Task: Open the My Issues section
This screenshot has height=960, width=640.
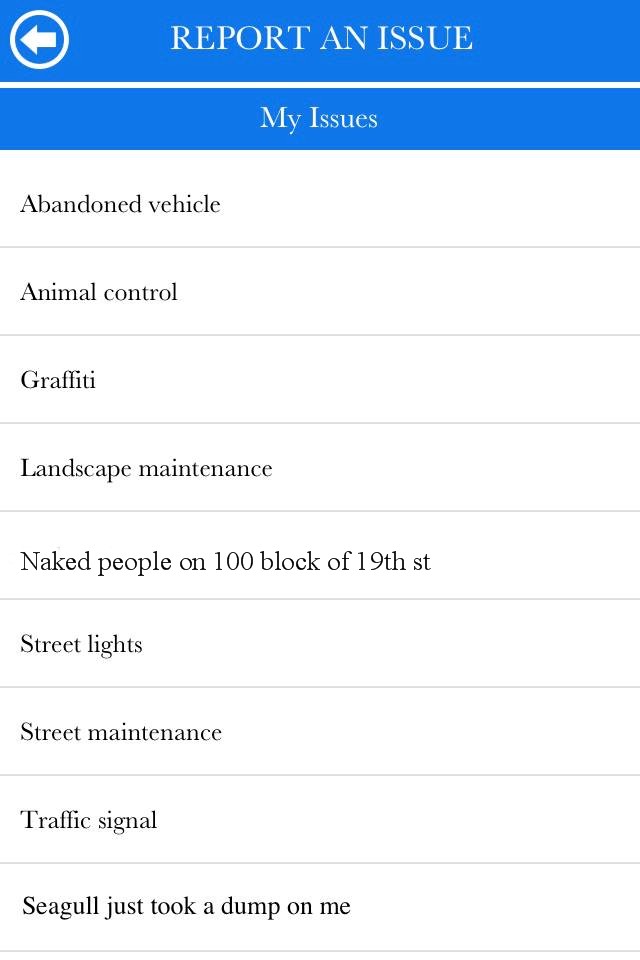Action: point(319,118)
